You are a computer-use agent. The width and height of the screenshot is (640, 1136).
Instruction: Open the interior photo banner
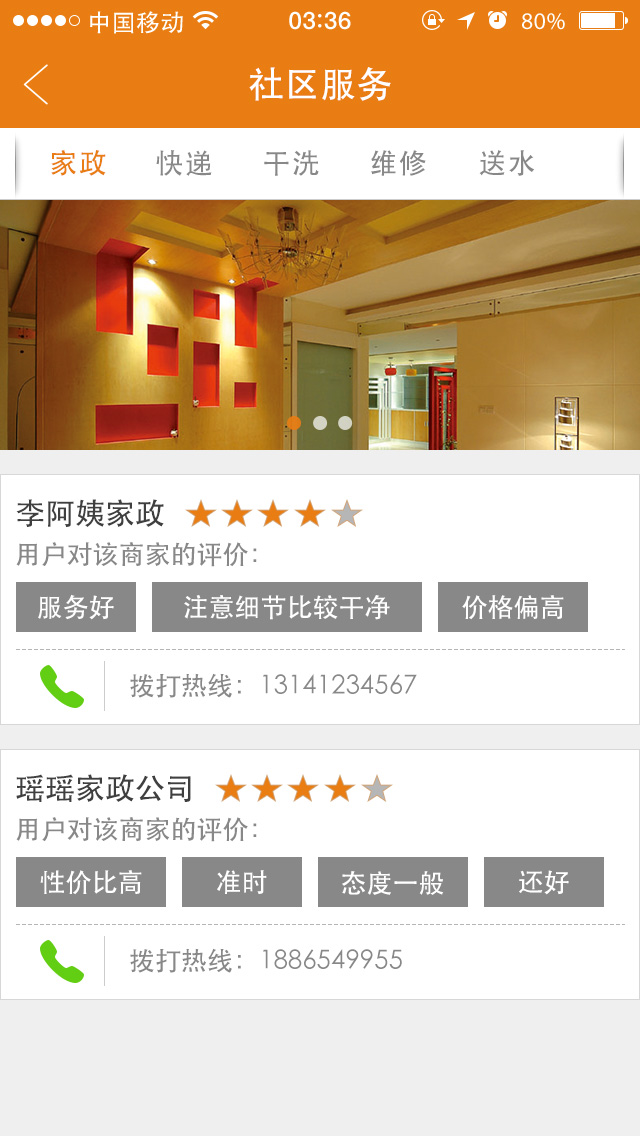coord(320,325)
